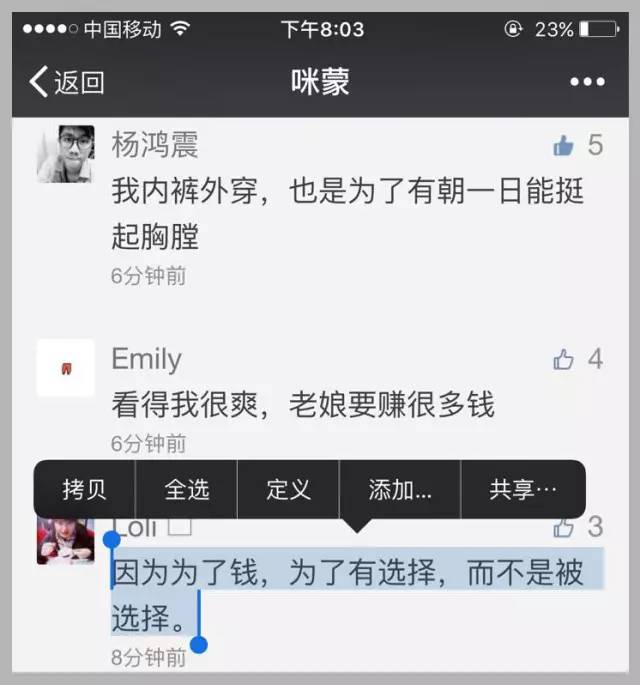Like 杨鸿震's comment

pos(564,146)
